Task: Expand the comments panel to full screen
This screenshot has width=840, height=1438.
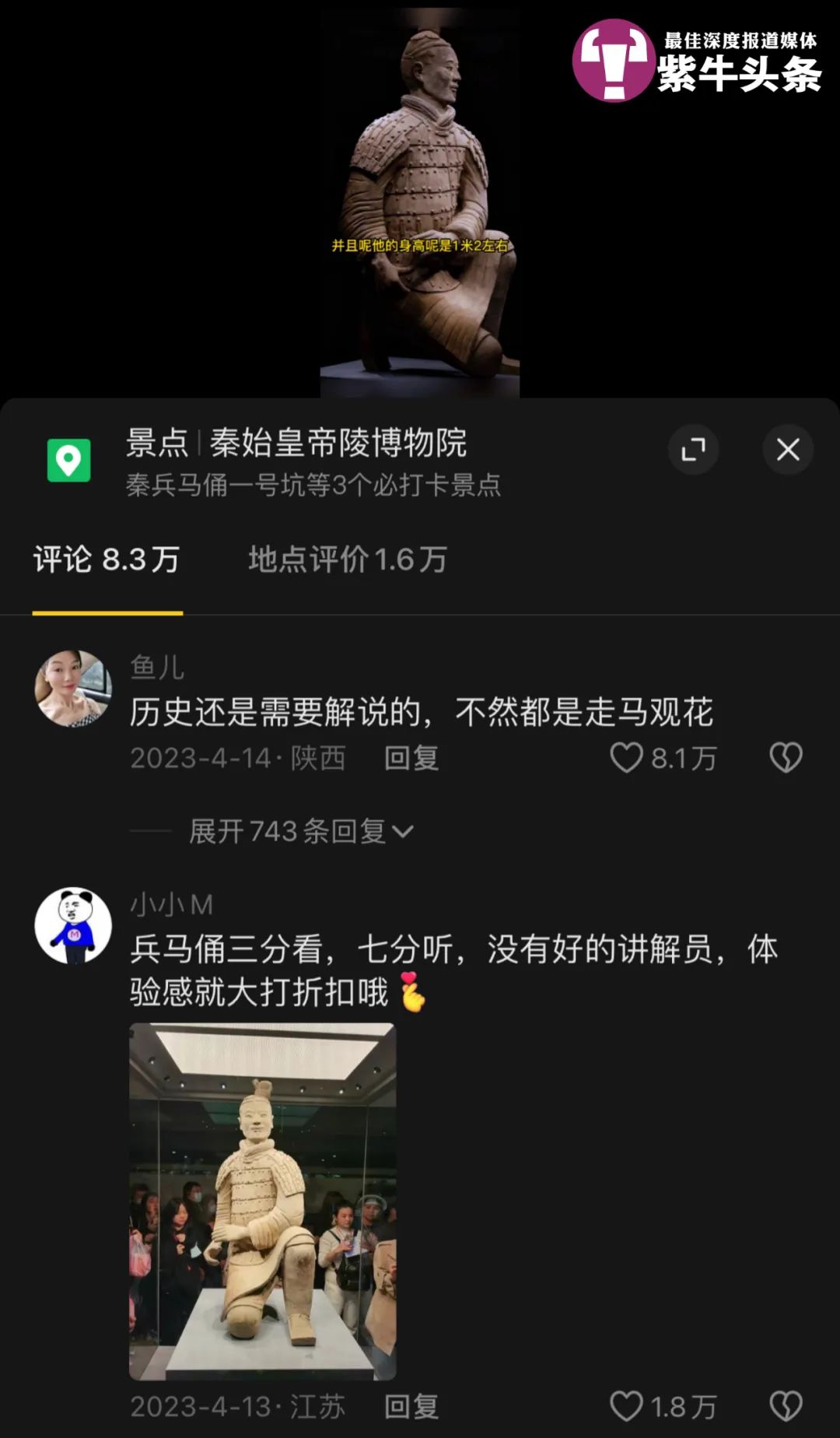Action: tap(693, 449)
